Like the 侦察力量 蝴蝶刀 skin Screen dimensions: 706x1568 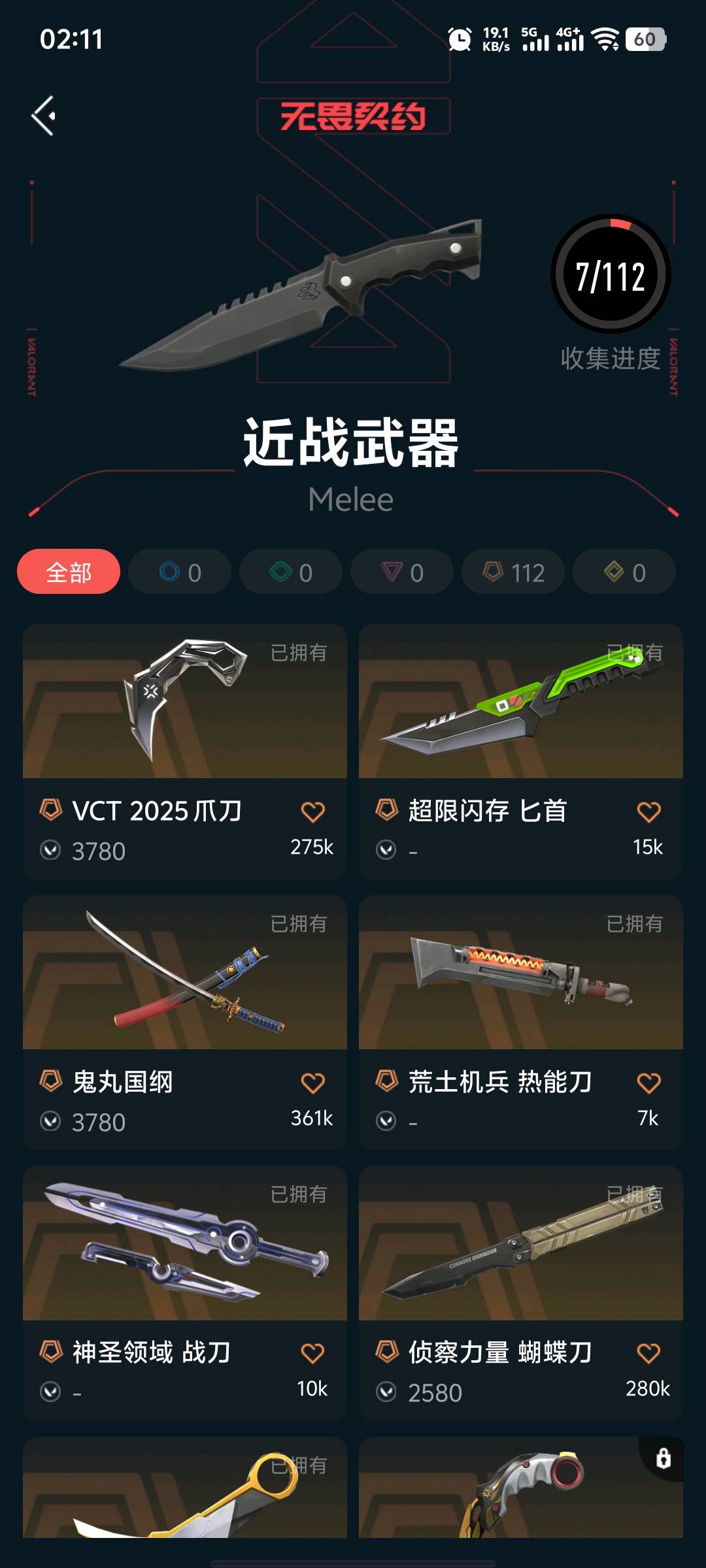[x=648, y=1353]
